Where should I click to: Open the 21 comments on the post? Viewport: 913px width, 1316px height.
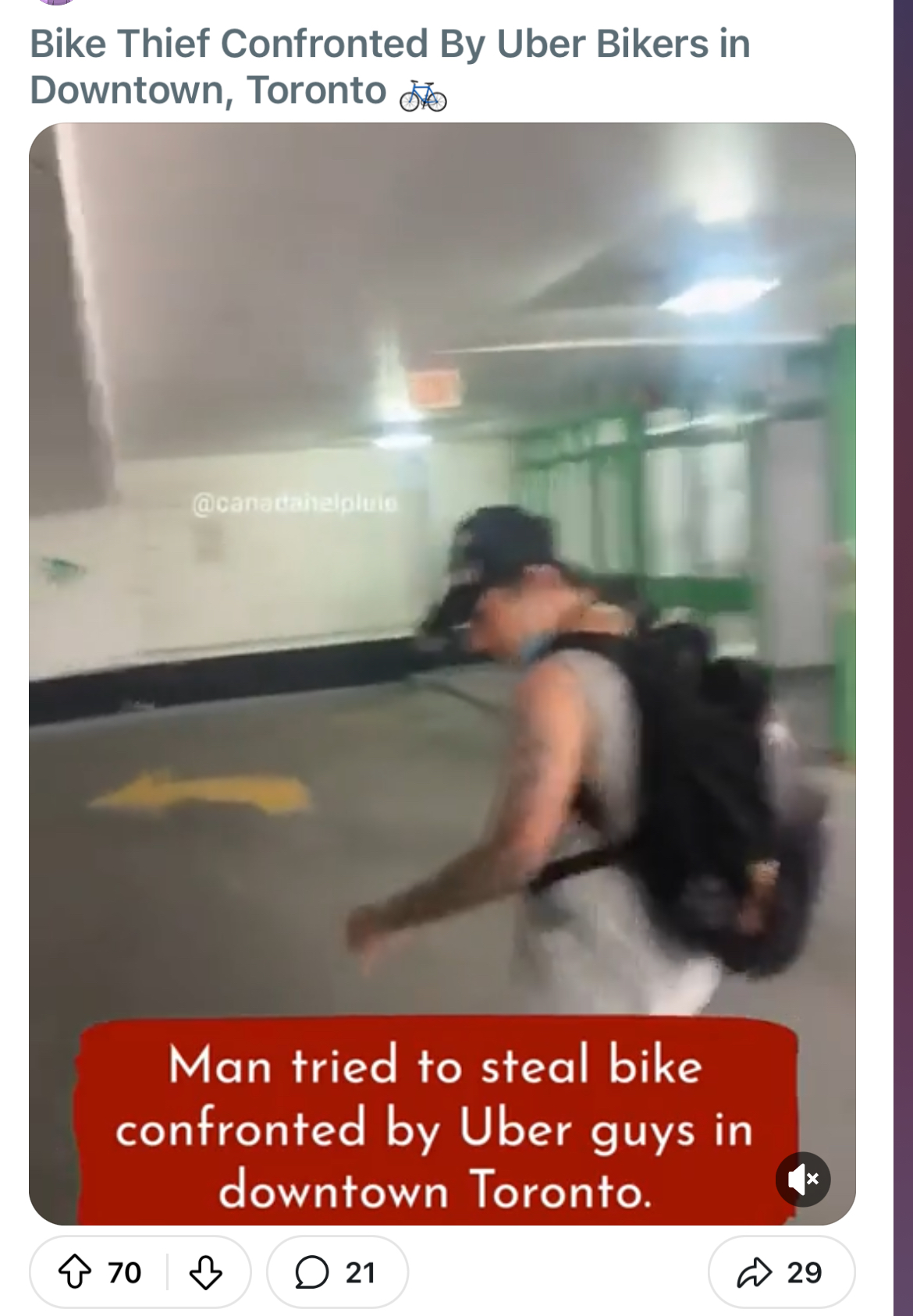tap(337, 1272)
